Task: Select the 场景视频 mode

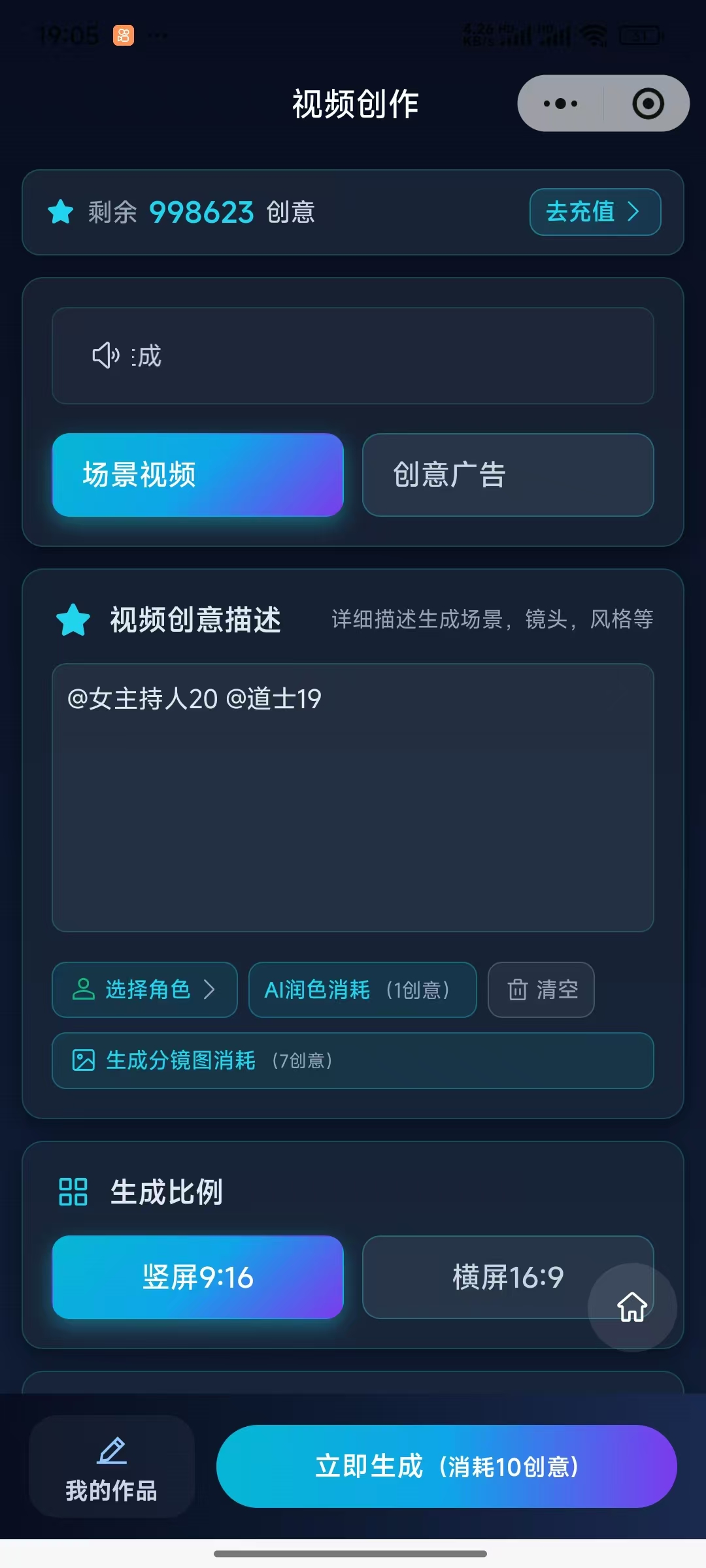Action: point(197,475)
